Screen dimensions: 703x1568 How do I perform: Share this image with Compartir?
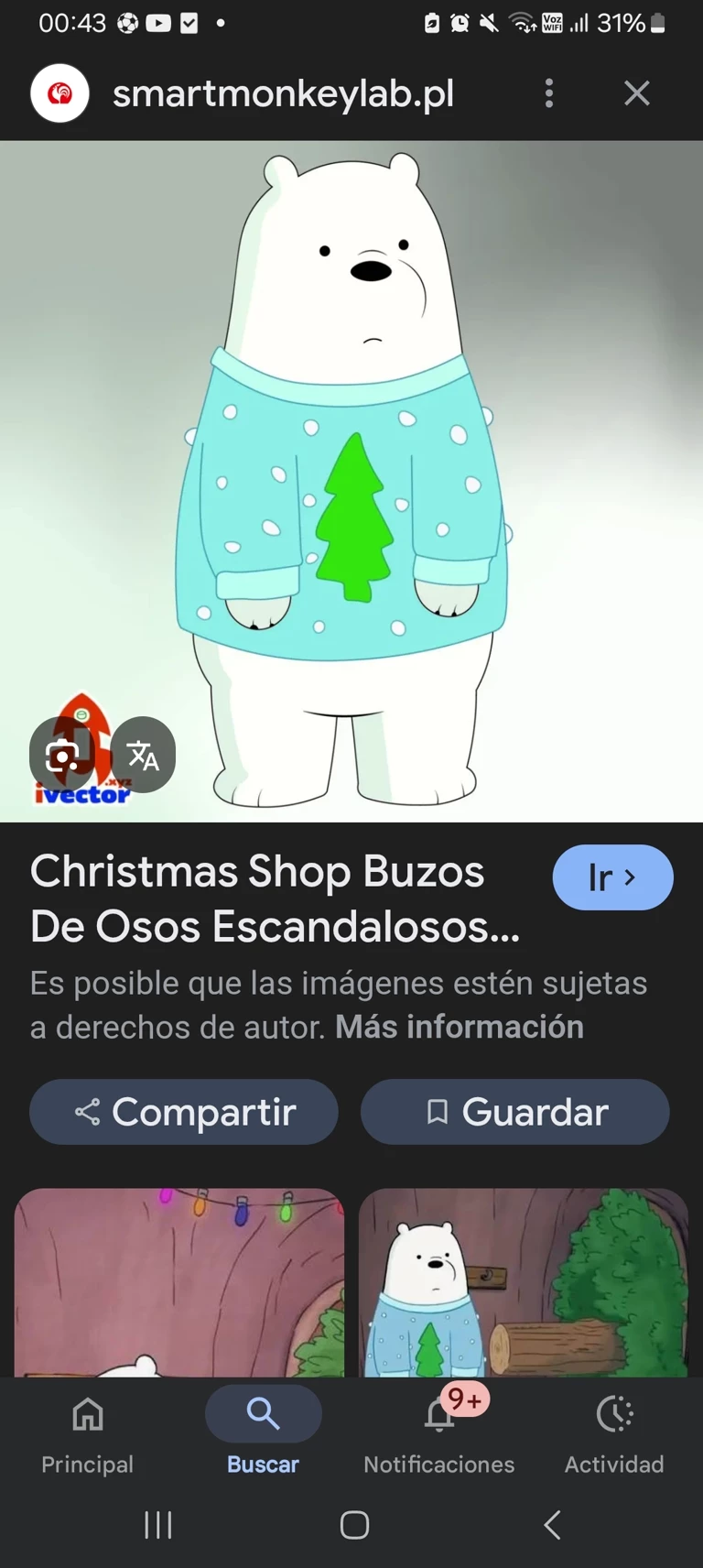[184, 1112]
